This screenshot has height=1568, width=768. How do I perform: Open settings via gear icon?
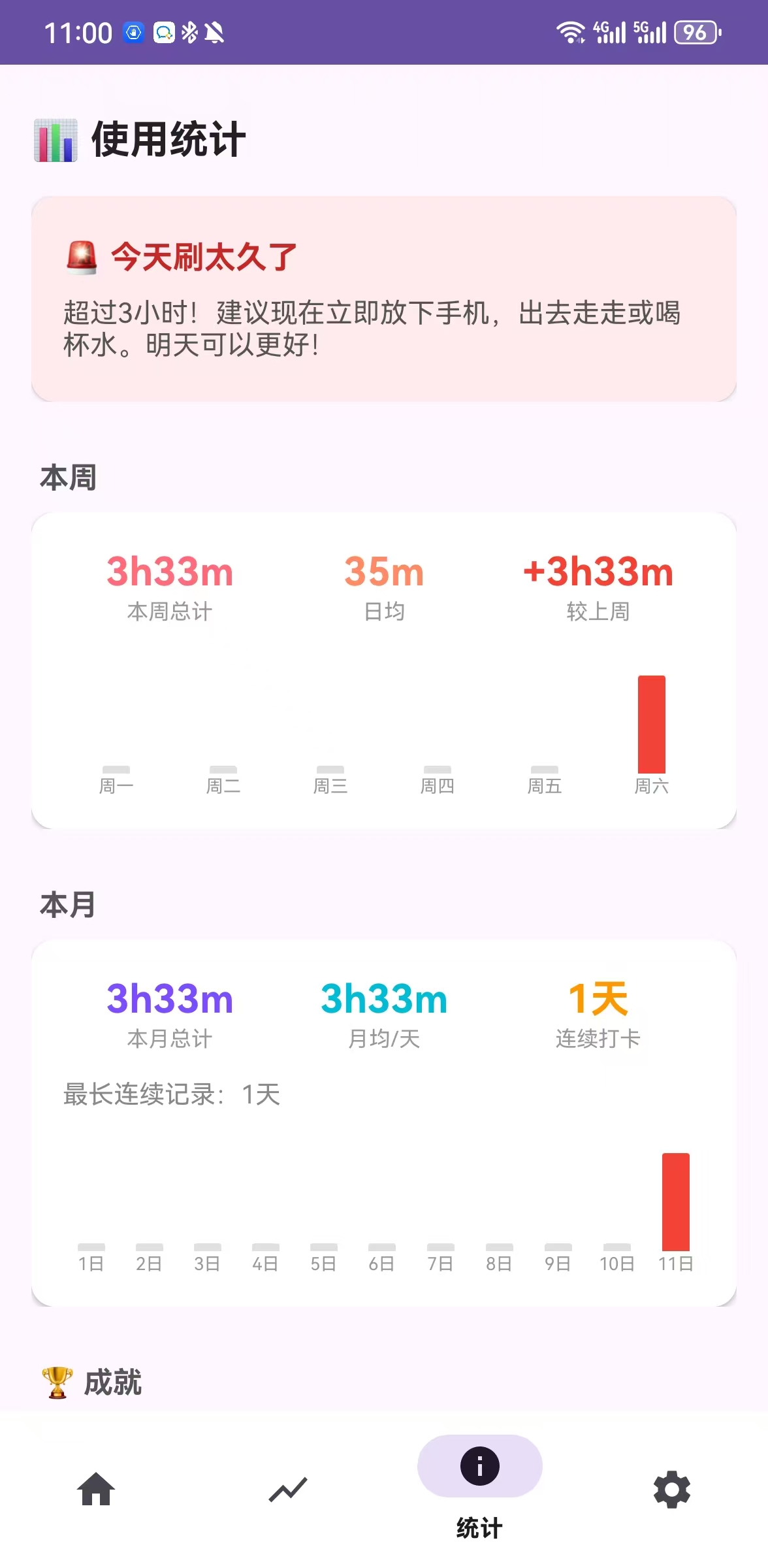(672, 1490)
